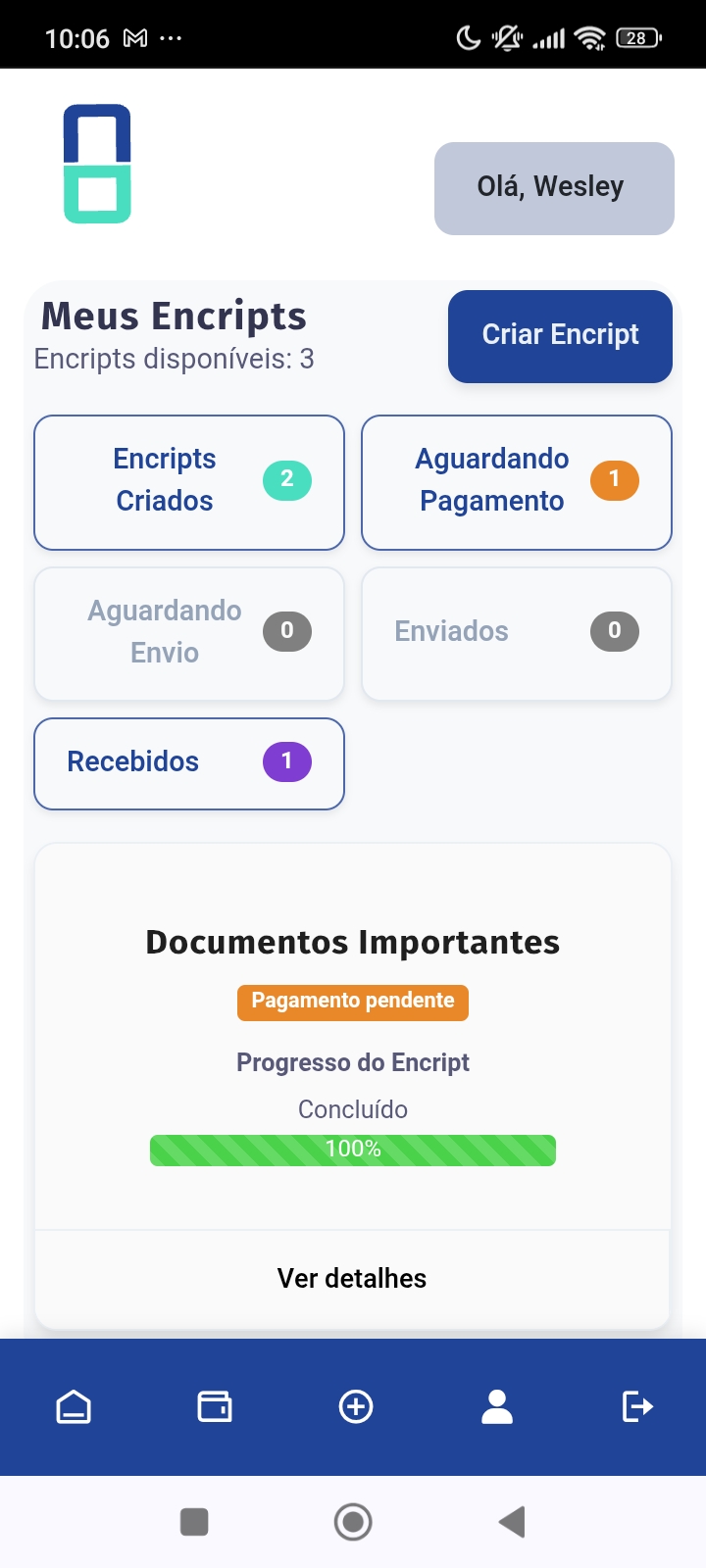Go back using the system back button
706x1568 pixels.
pos(512,1522)
